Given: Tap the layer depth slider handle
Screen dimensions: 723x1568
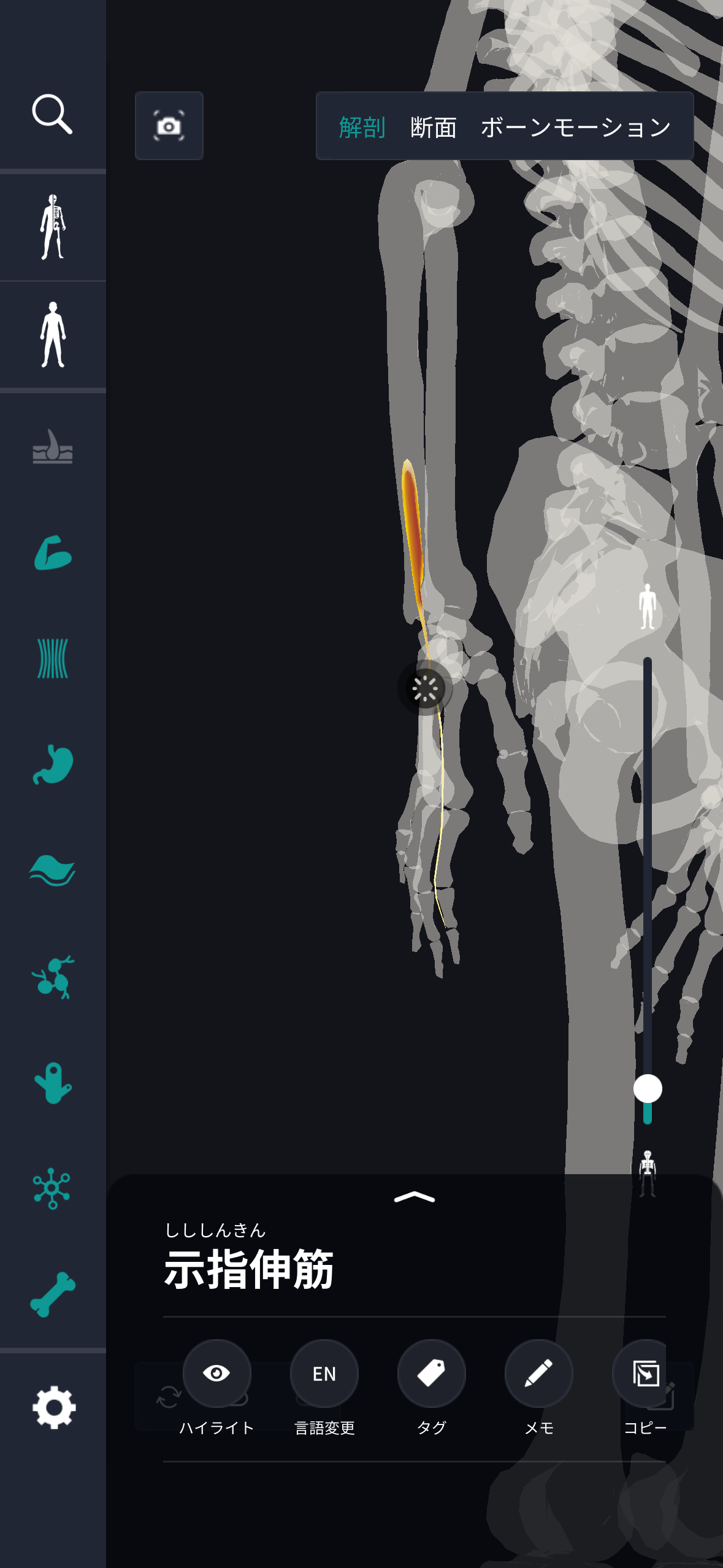Looking at the screenshot, I should [648, 1089].
